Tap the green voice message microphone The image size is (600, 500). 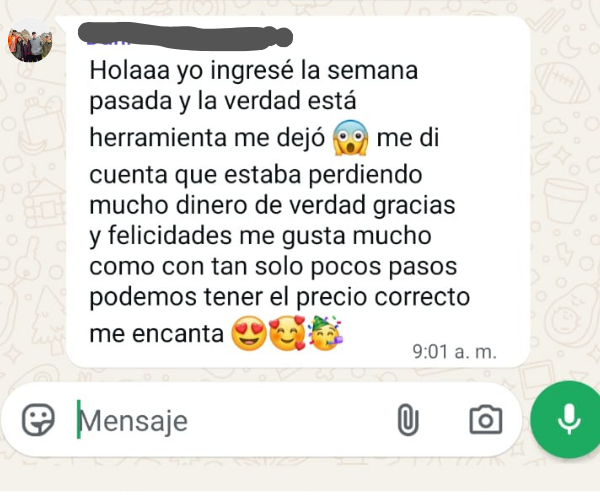[569, 420]
